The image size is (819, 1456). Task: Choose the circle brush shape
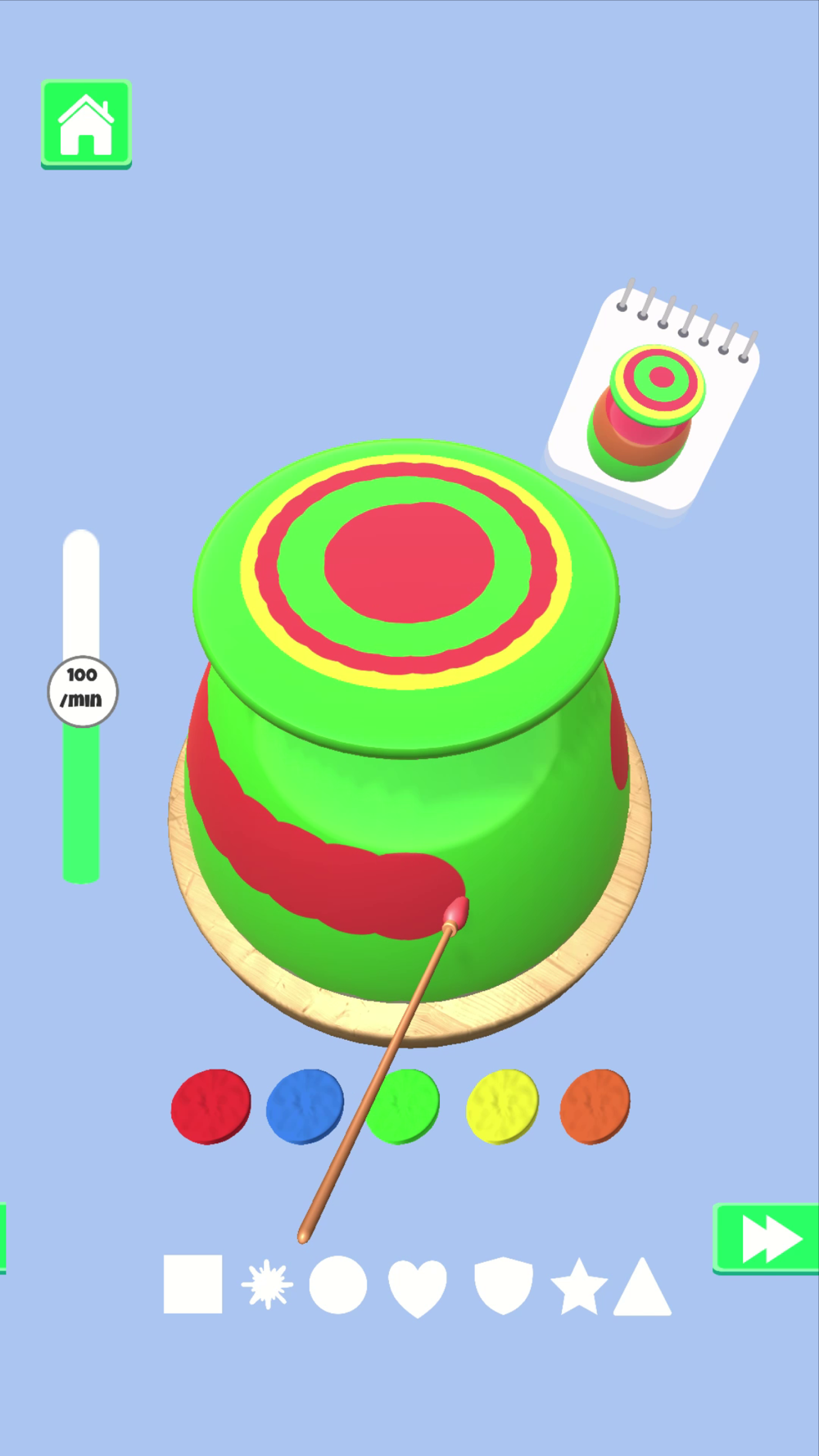click(x=337, y=1285)
